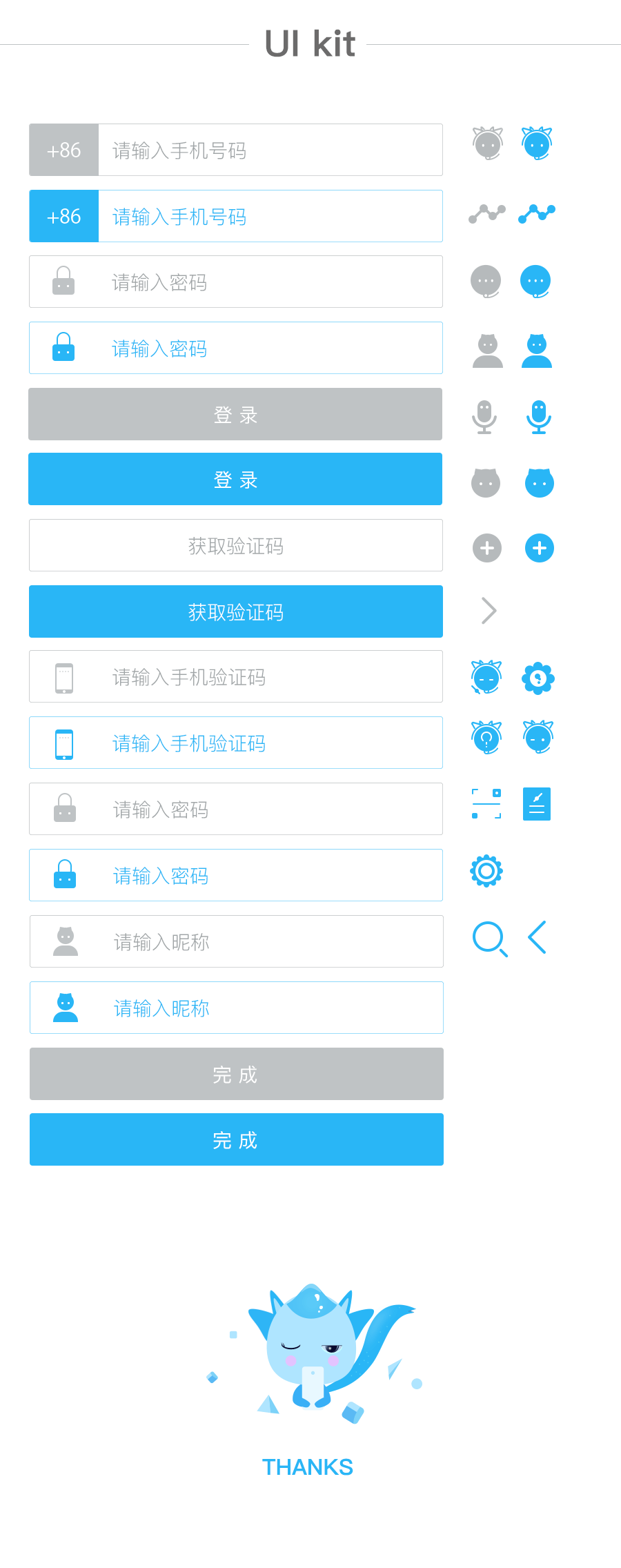Screen dimensions: 621x1568
Task: Click the blue 获取验证码 button
Action: tap(235, 611)
